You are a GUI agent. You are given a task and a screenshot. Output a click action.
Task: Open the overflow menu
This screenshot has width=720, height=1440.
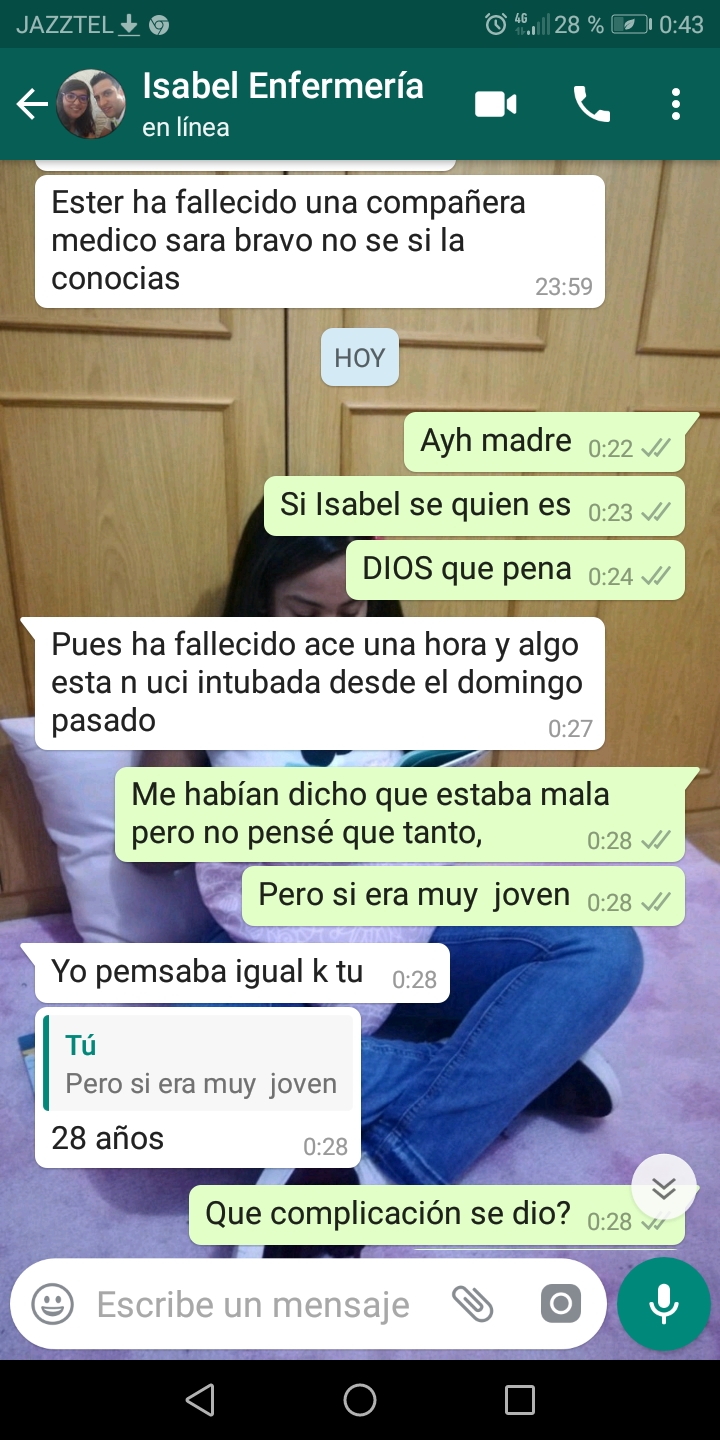click(676, 104)
